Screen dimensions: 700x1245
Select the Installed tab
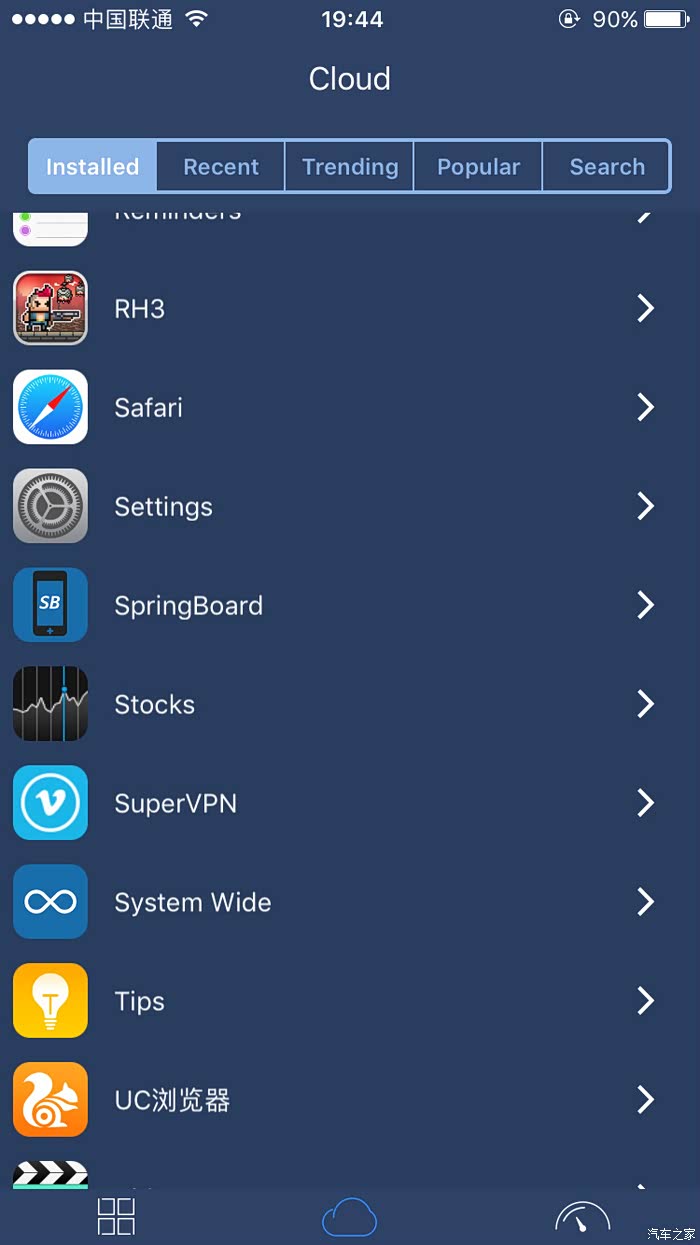92,167
